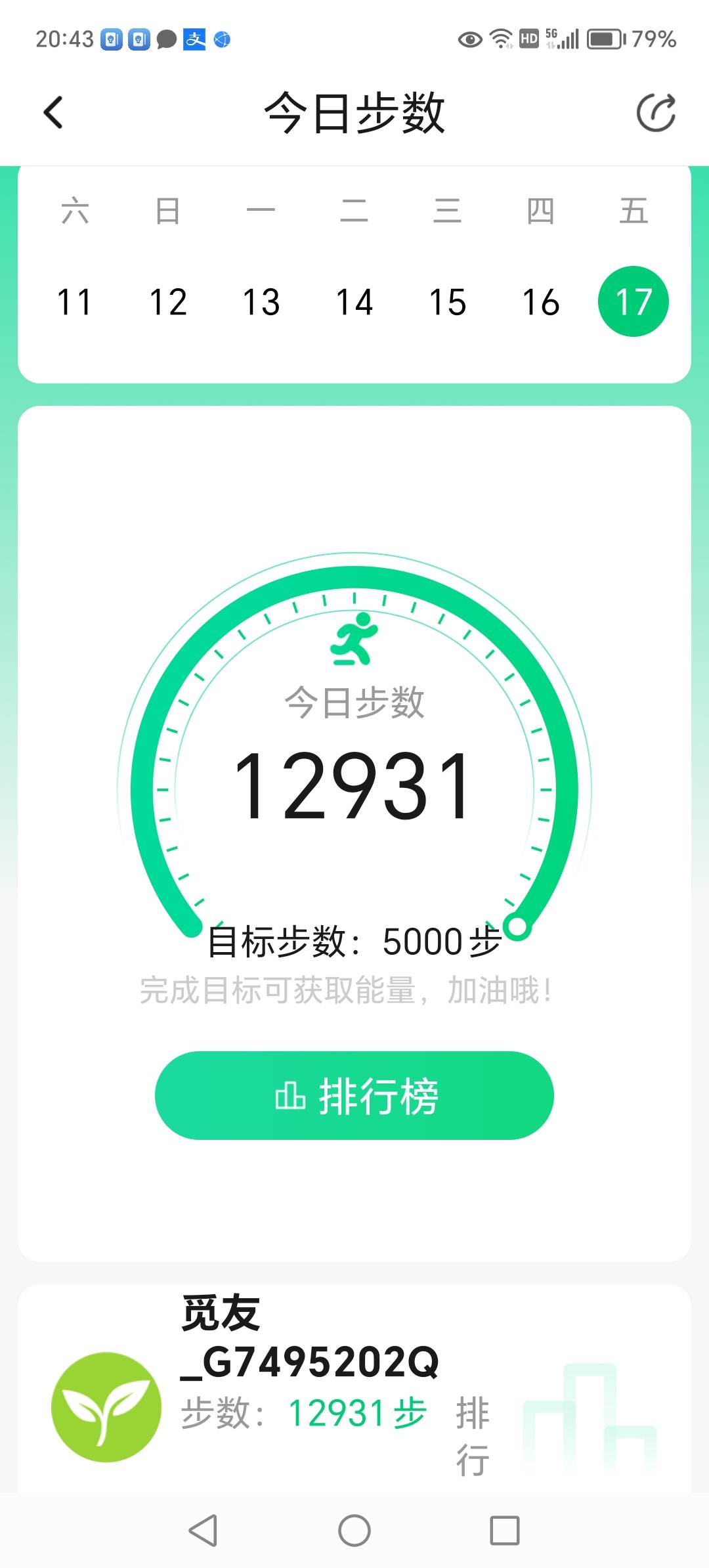The width and height of the screenshot is (709, 1568).
Task: Tap the back arrow to exit step page
Action: point(53,112)
